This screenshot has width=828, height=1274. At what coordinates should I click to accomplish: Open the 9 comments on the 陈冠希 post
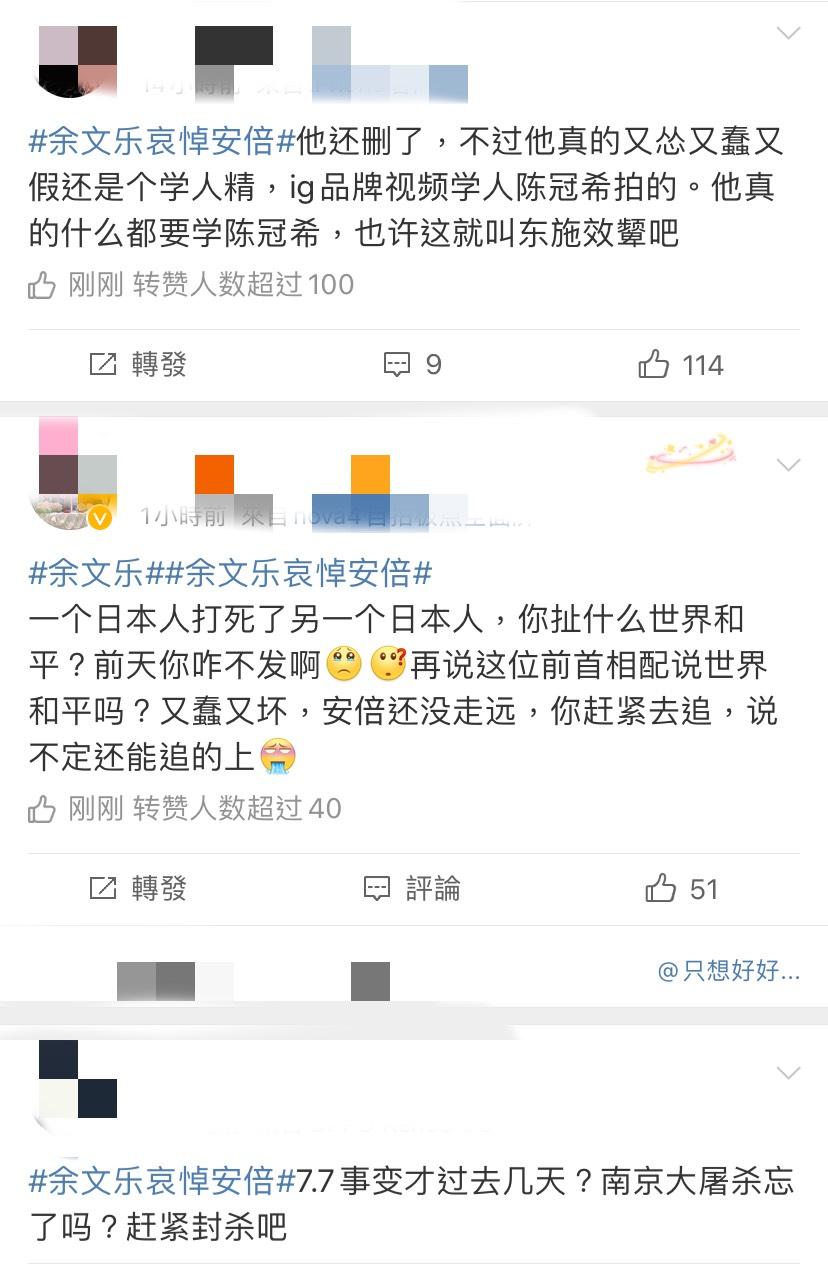point(413,365)
